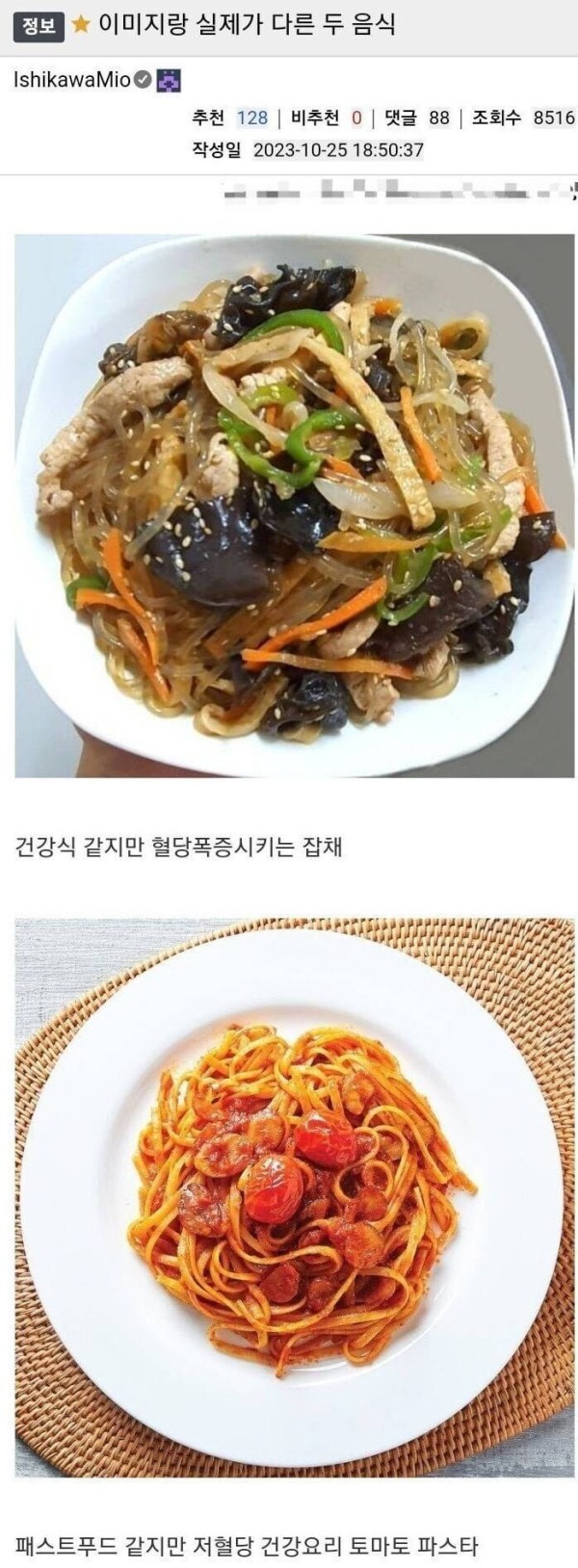578x1568 pixels.
Task: Open the japchae photo in the post
Action: pyautogui.click(x=294, y=506)
